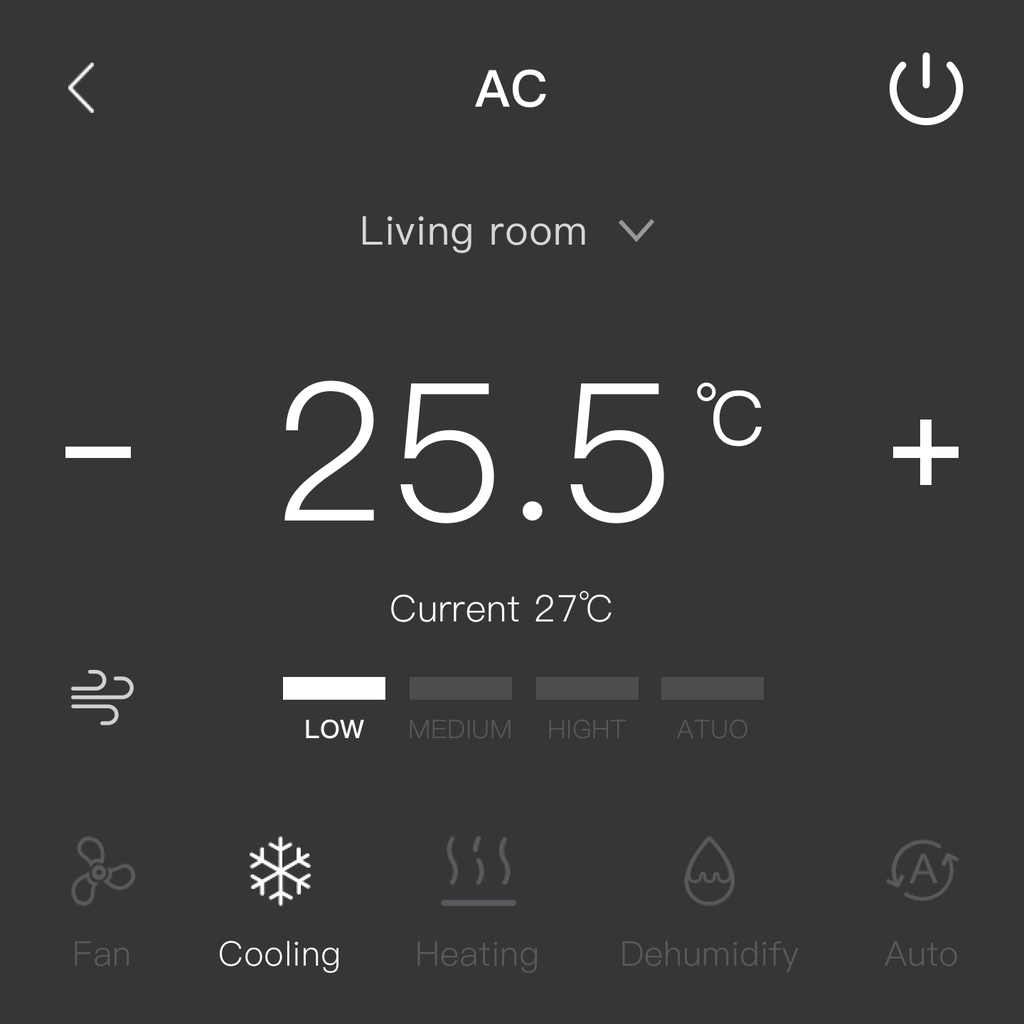Set fan speed to ATUO
Viewport: 1024px width, 1024px height.
coord(712,706)
